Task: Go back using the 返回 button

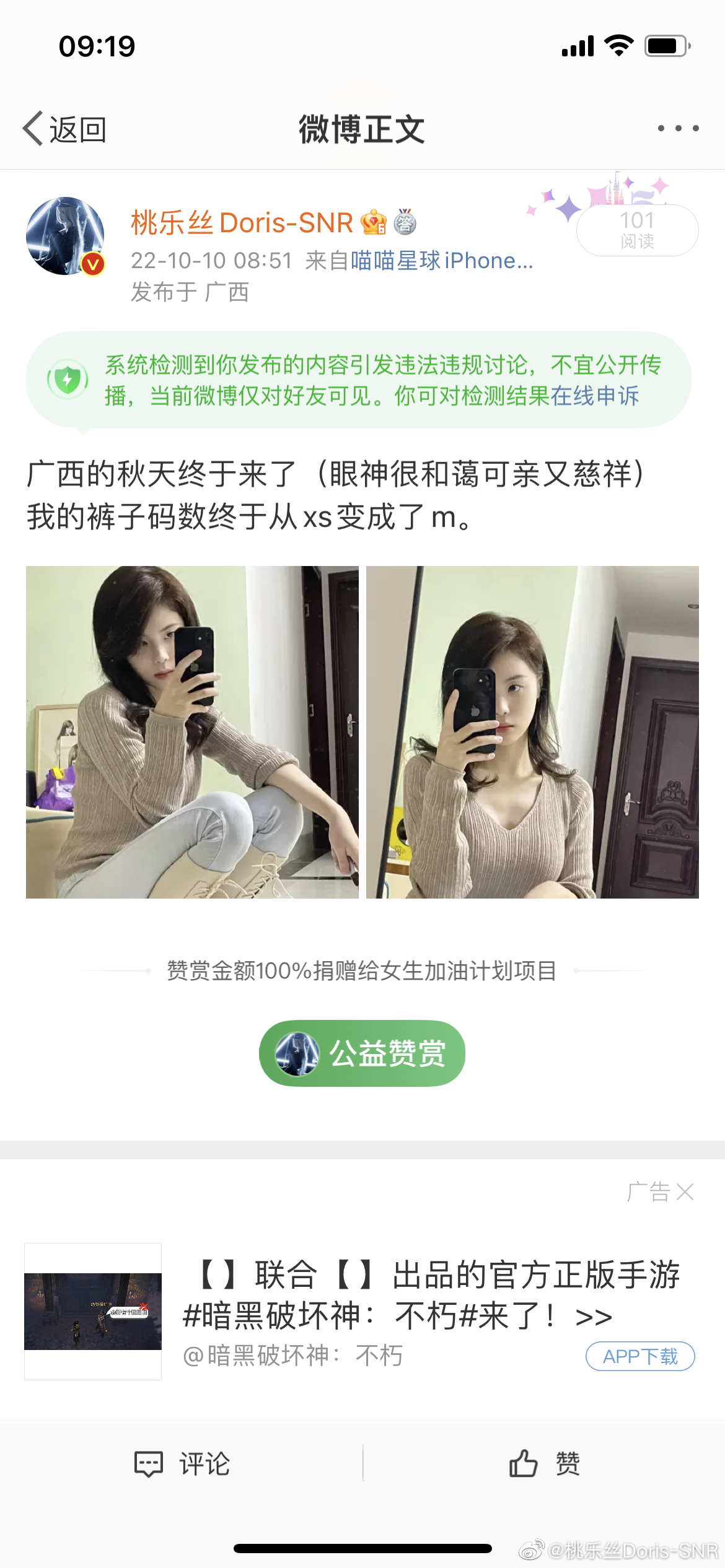Action: coord(65,129)
